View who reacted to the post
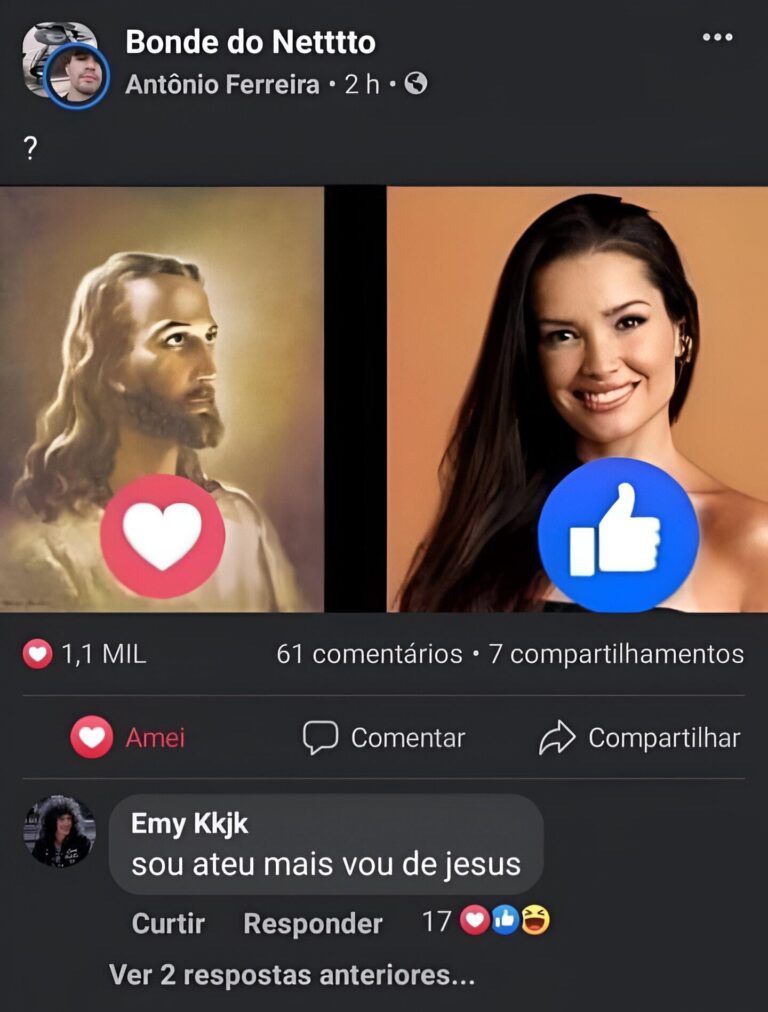768x1012 pixels. pos(85,655)
